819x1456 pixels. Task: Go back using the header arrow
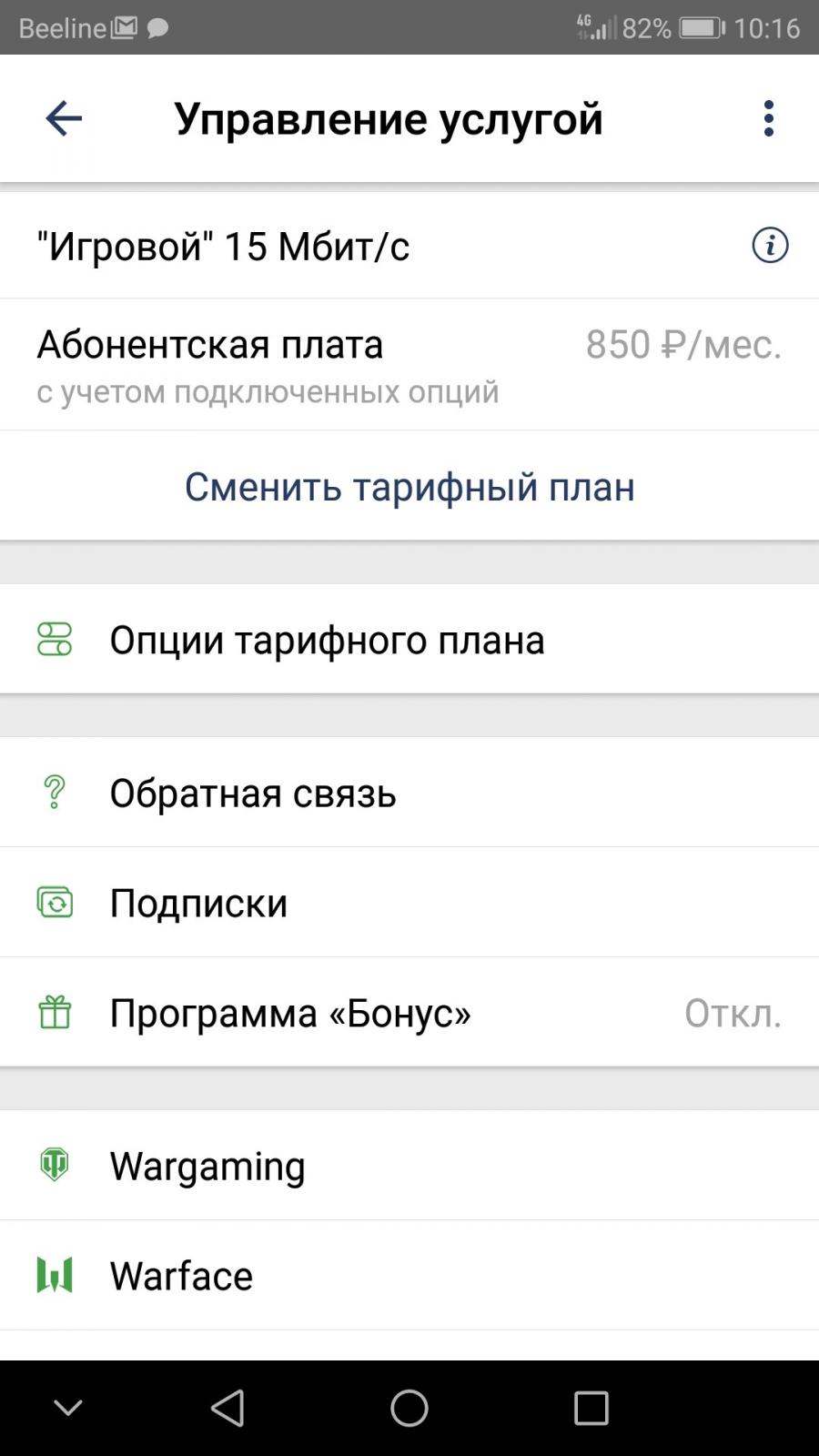(64, 118)
